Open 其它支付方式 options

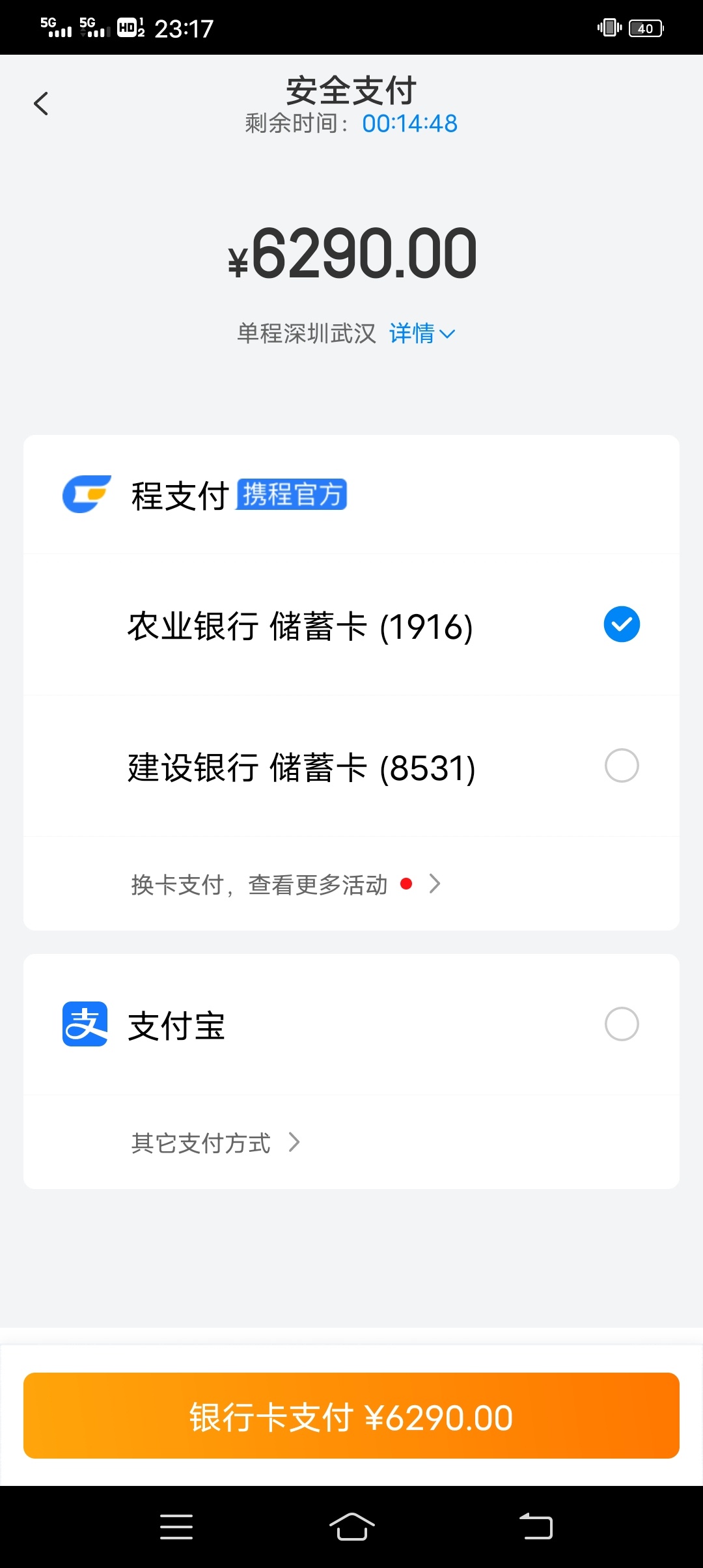coord(215,1143)
